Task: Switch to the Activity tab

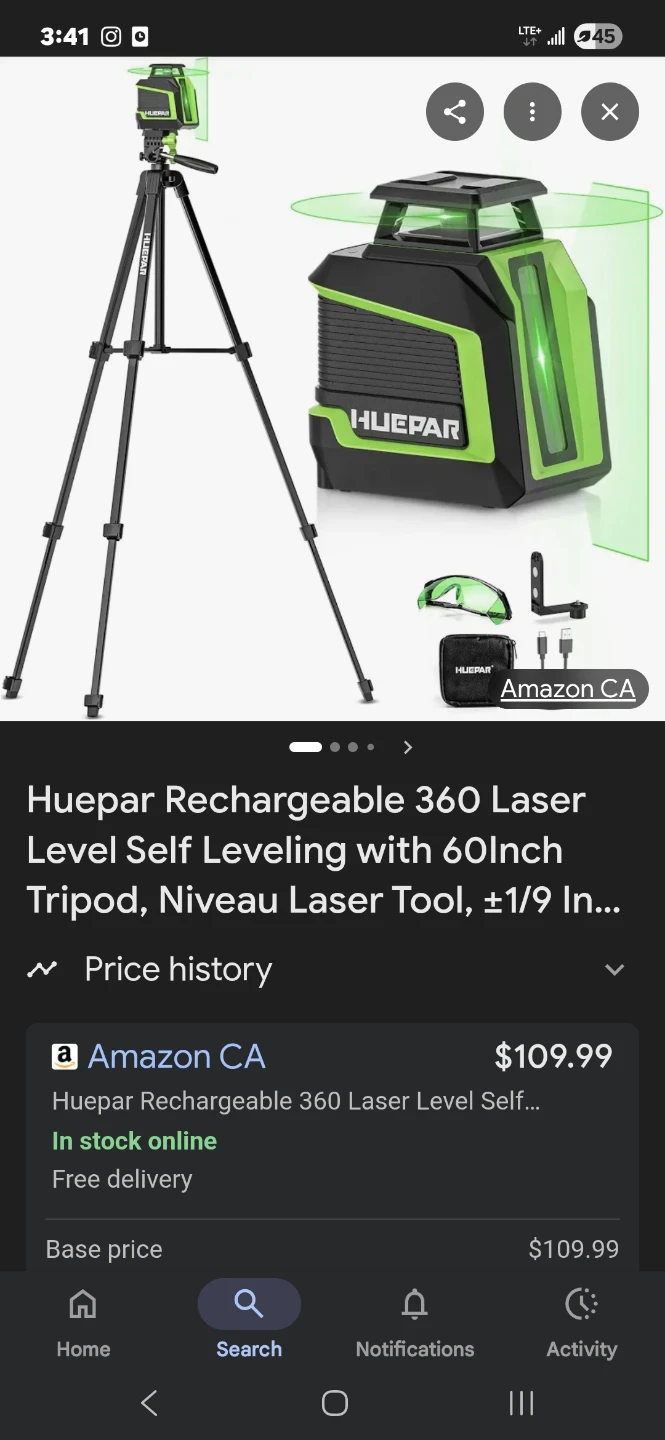Action: (581, 1323)
